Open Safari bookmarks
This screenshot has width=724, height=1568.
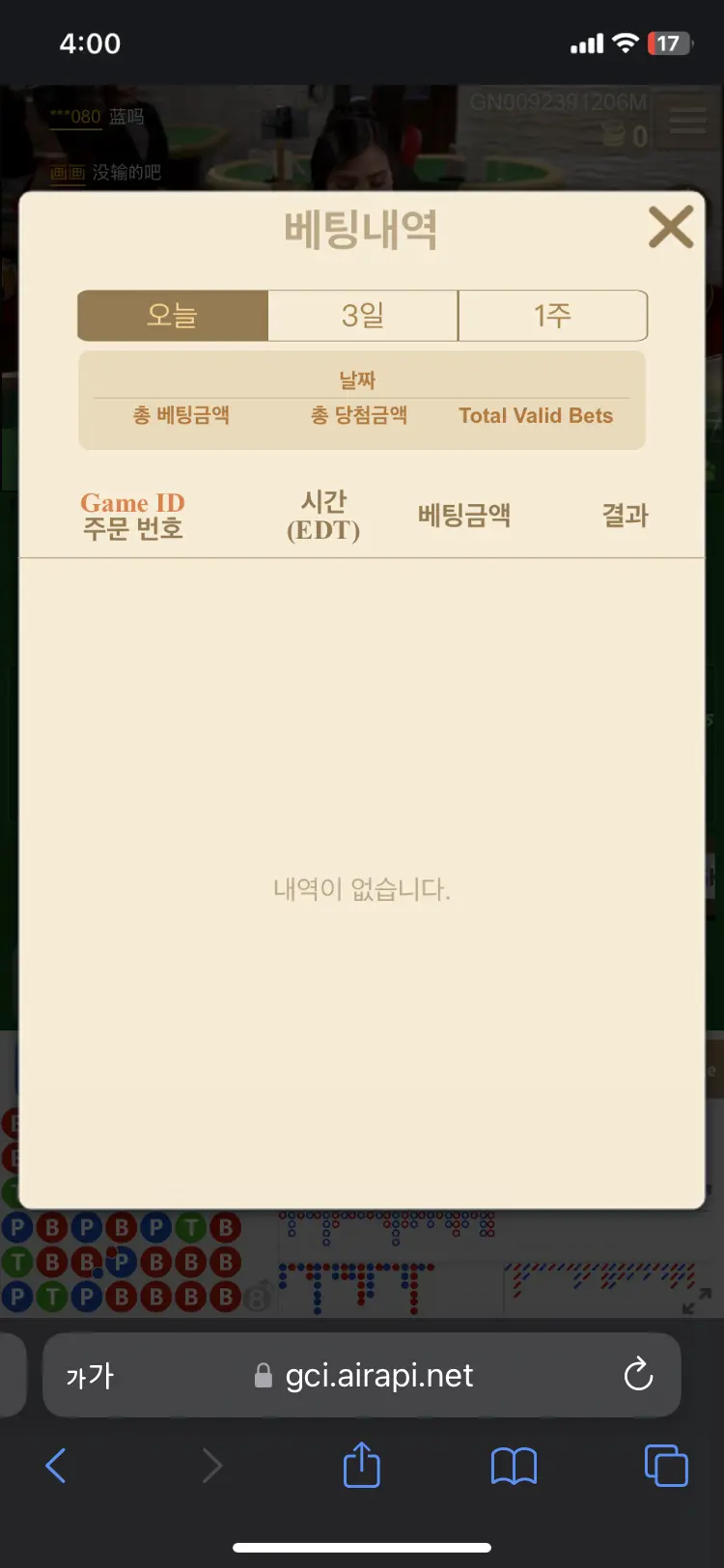coord(514,1467)
